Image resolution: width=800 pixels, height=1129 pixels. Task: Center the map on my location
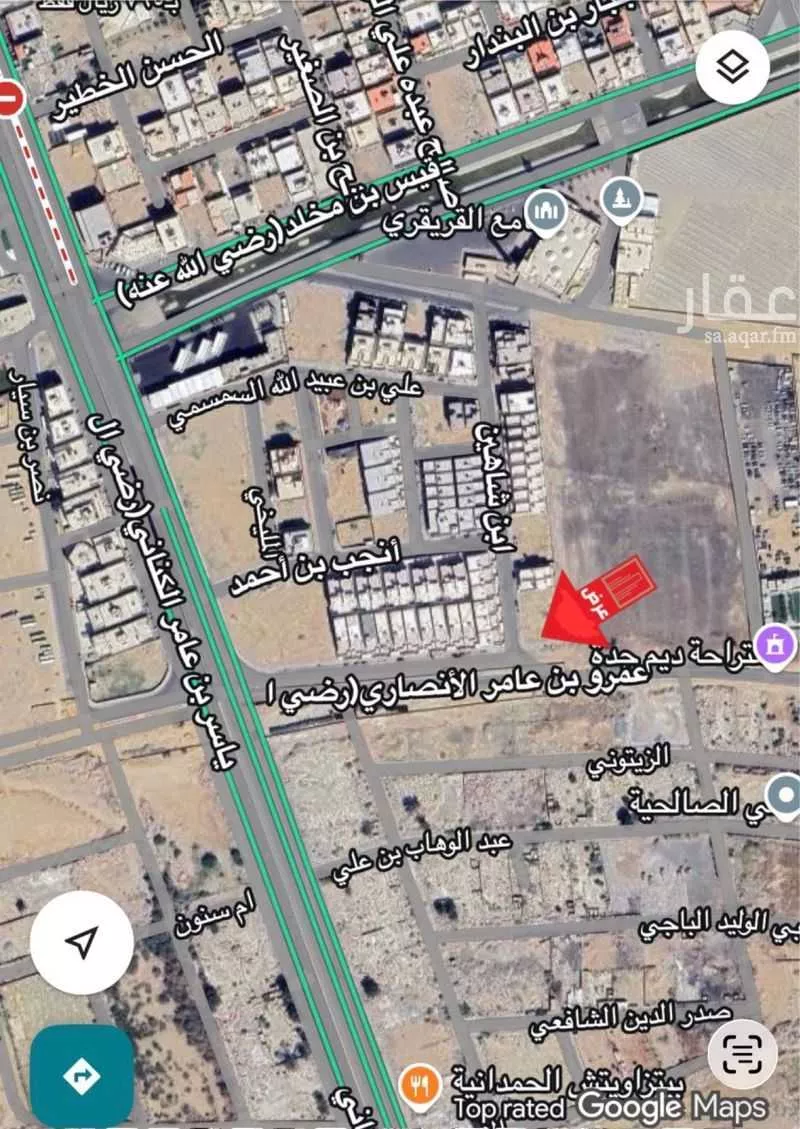(x=84, y=942)
